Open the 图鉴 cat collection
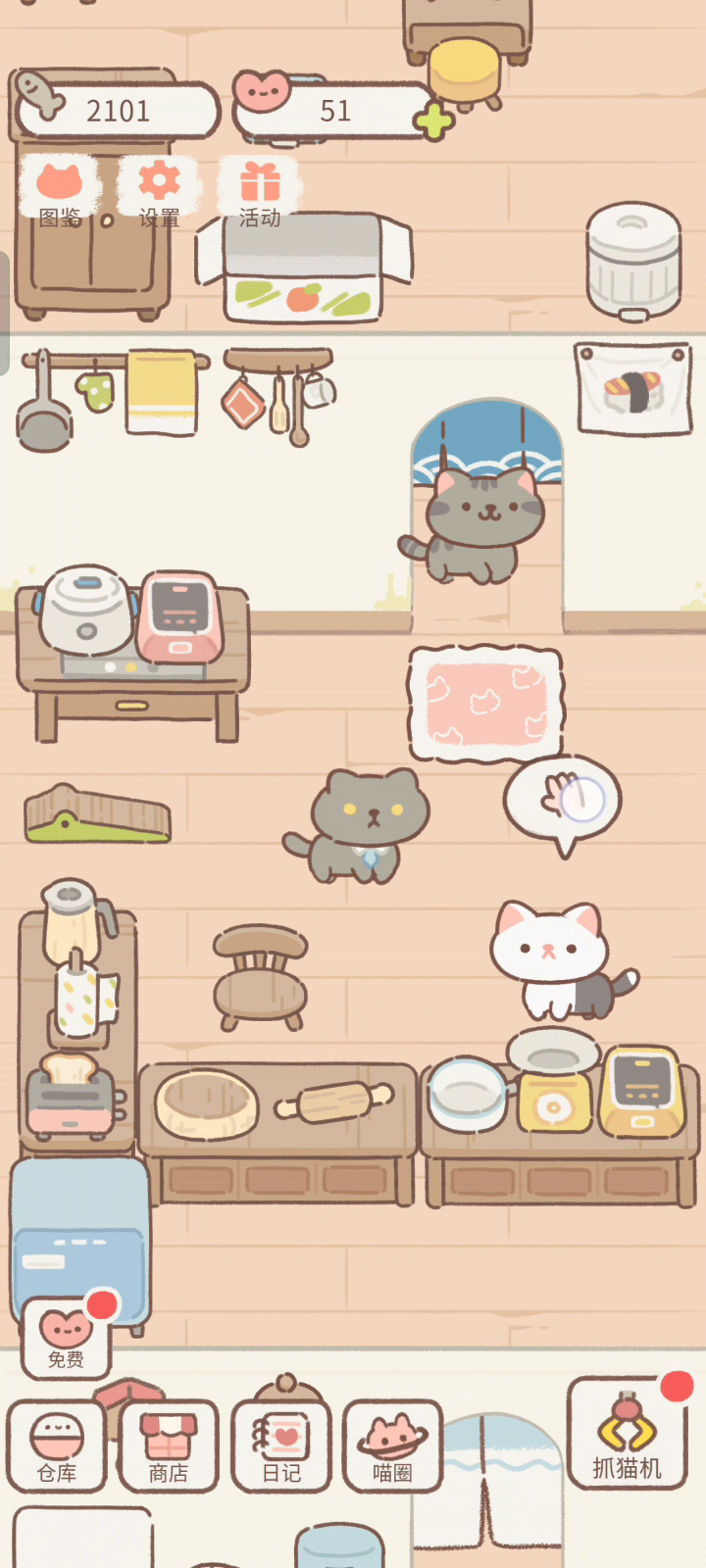 (x=59, y=193)
